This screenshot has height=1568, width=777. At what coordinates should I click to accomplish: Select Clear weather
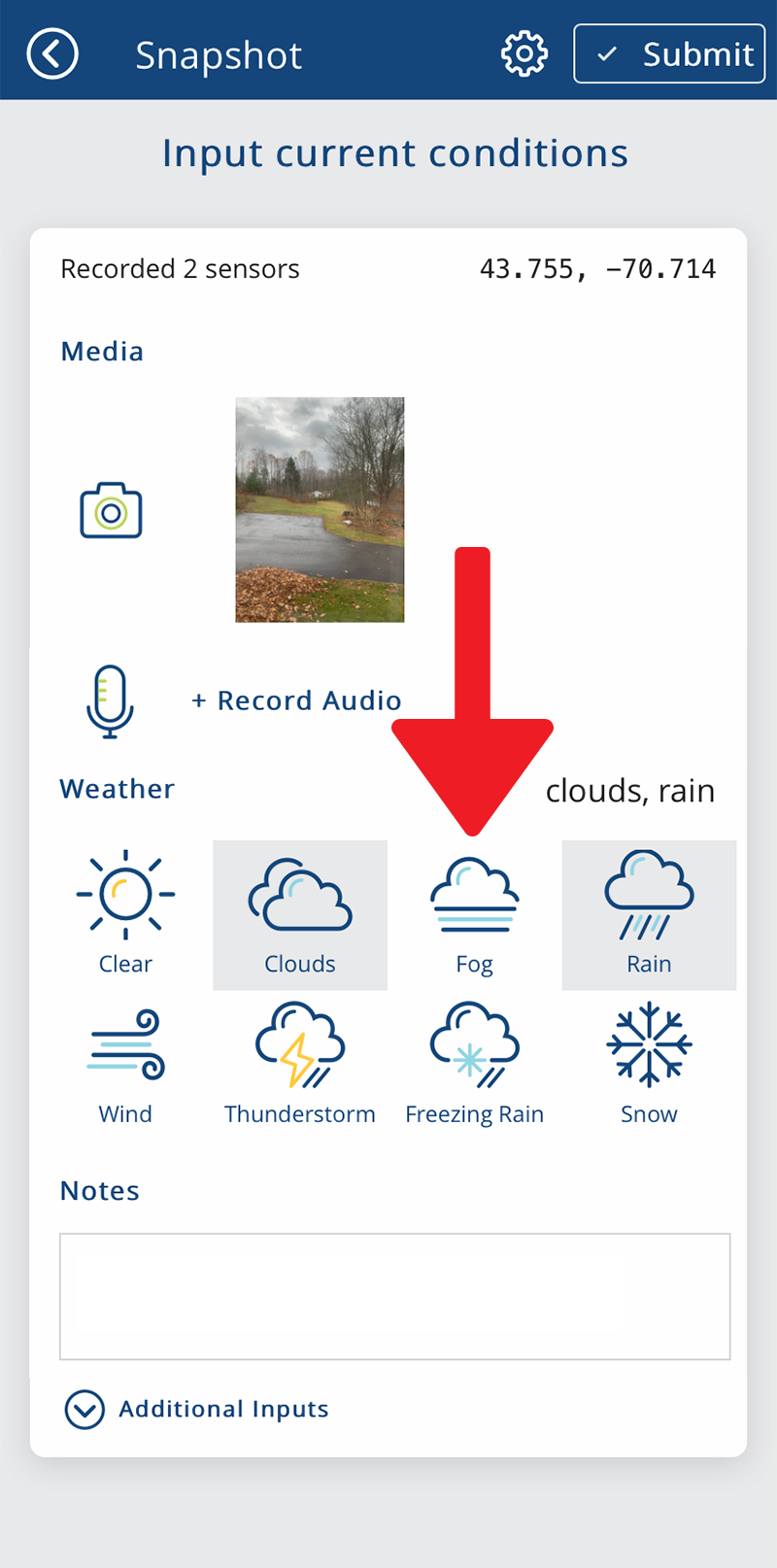coord(125,913)
